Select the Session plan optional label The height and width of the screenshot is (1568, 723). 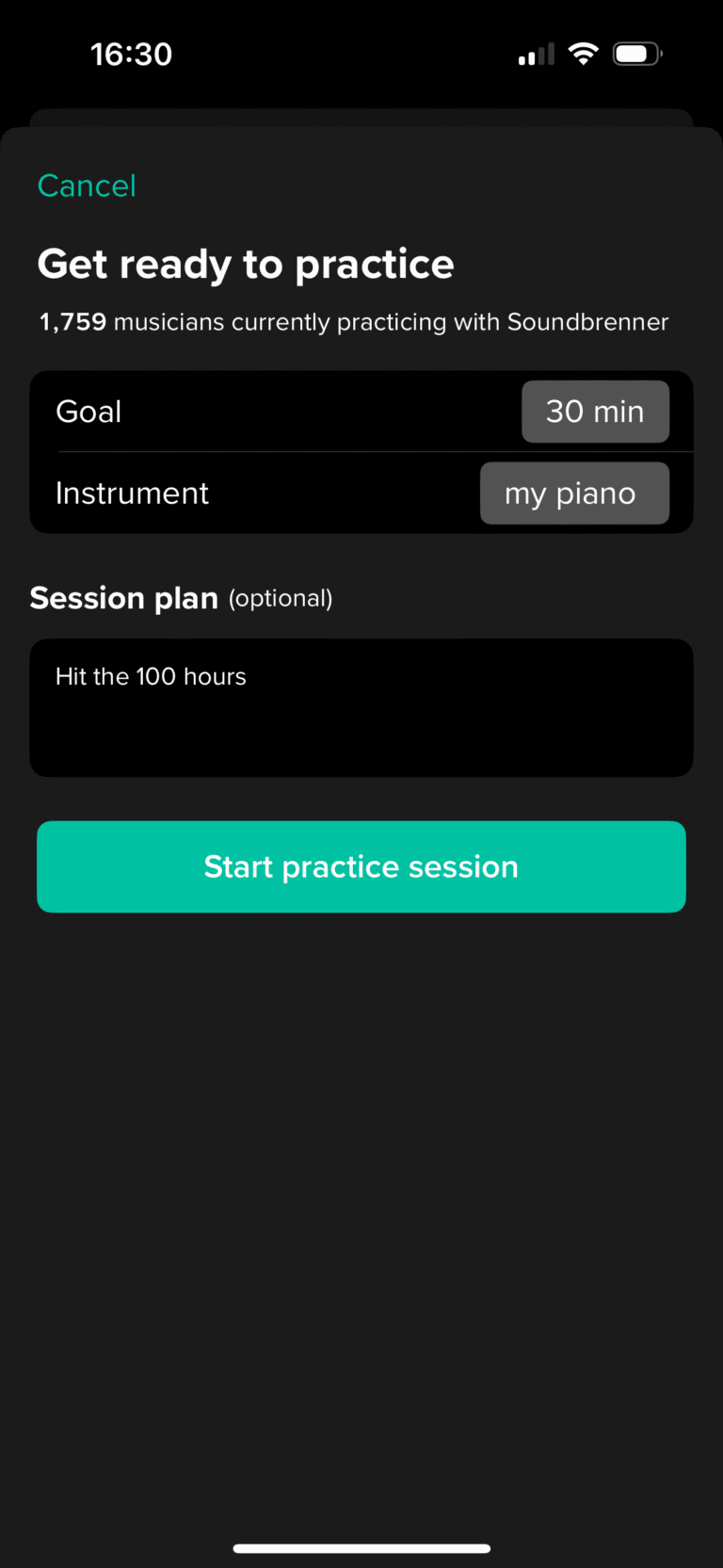point(181,597)
